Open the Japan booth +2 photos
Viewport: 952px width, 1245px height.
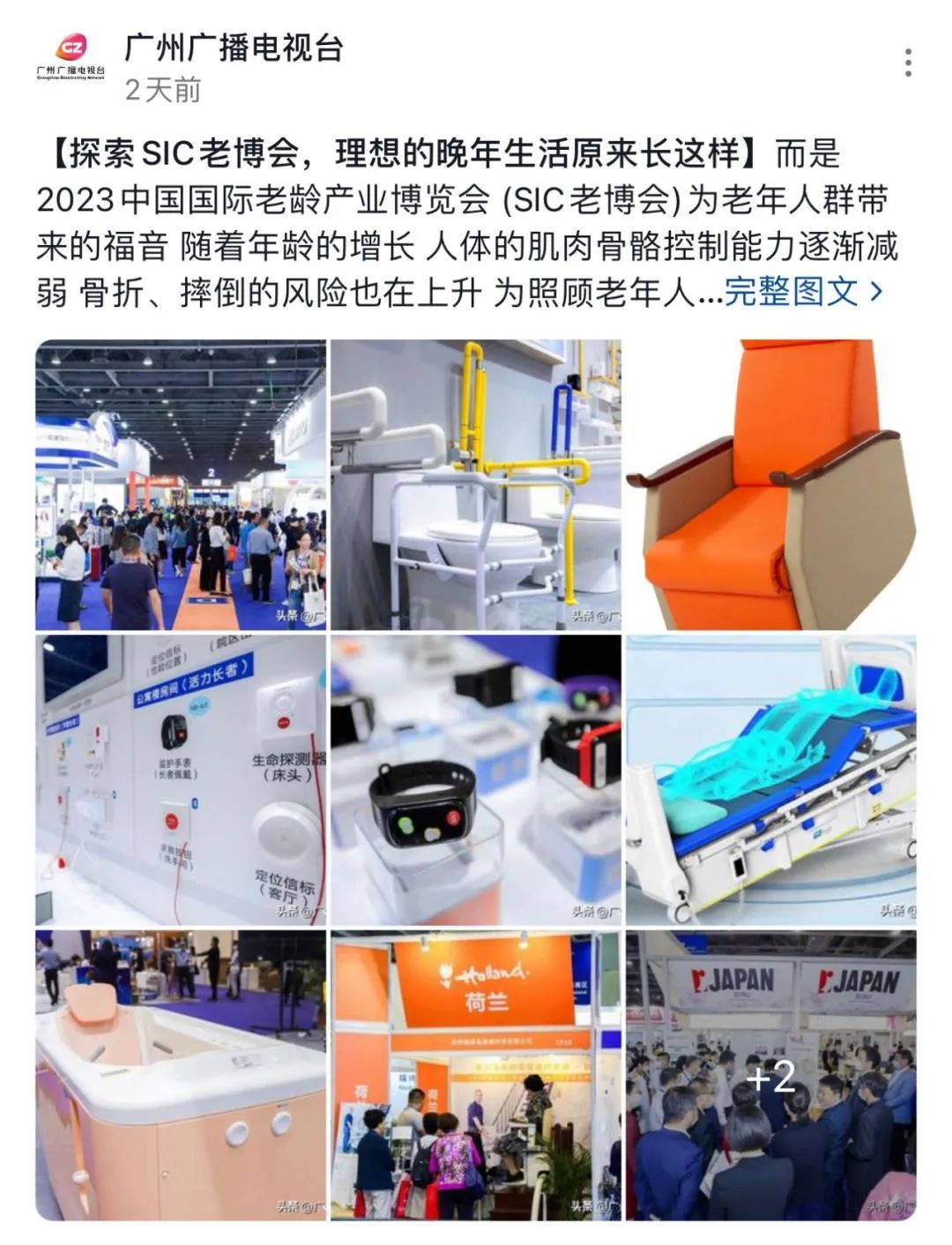(x=770, y=1075)
